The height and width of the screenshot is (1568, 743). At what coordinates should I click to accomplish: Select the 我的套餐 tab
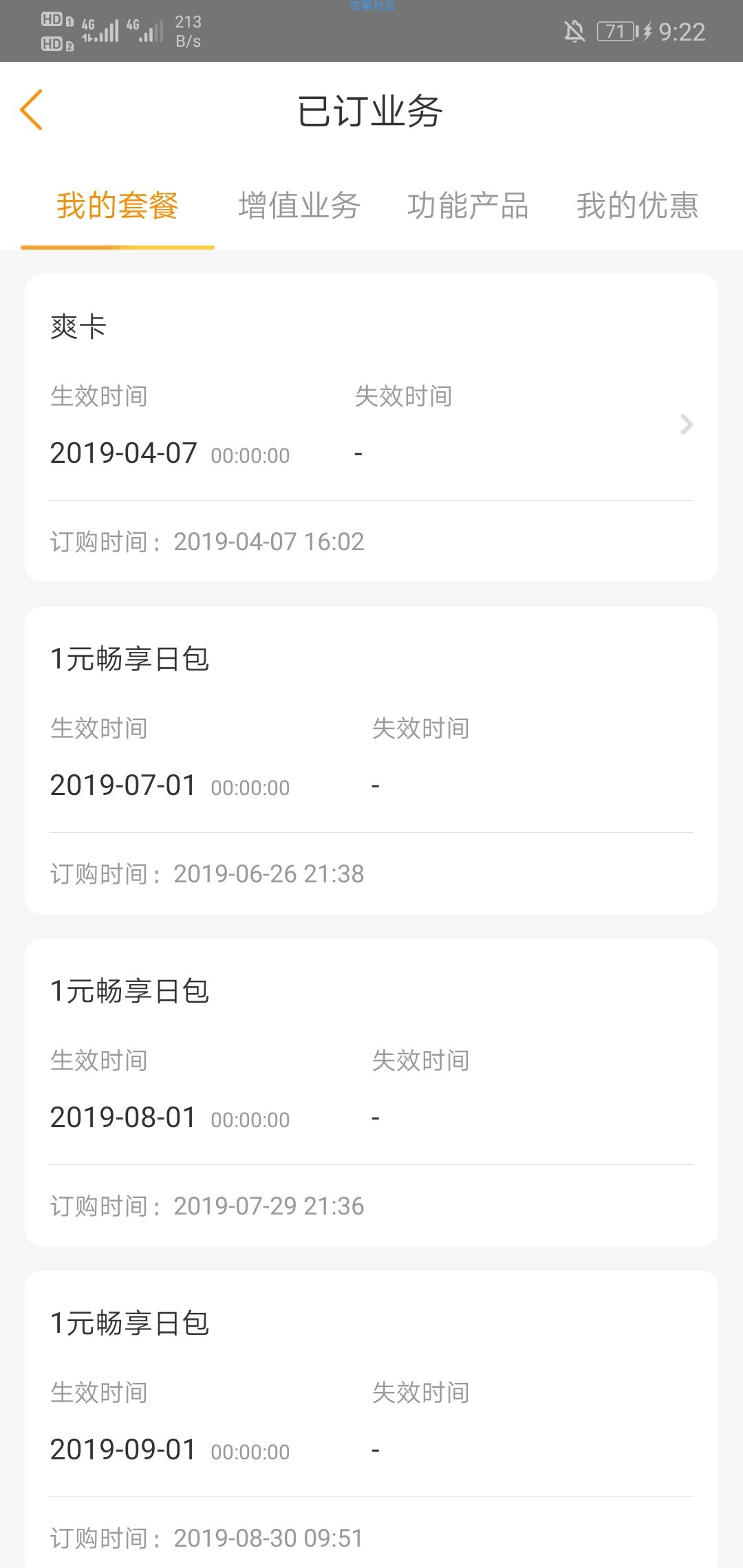pos(118,206)
